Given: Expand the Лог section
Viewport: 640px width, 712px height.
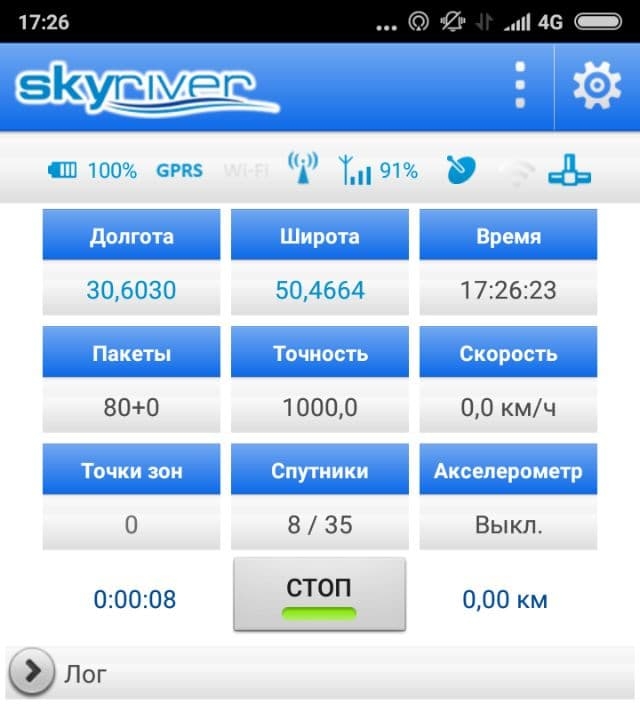Looking at the screenshot, I should click(36, 672).
